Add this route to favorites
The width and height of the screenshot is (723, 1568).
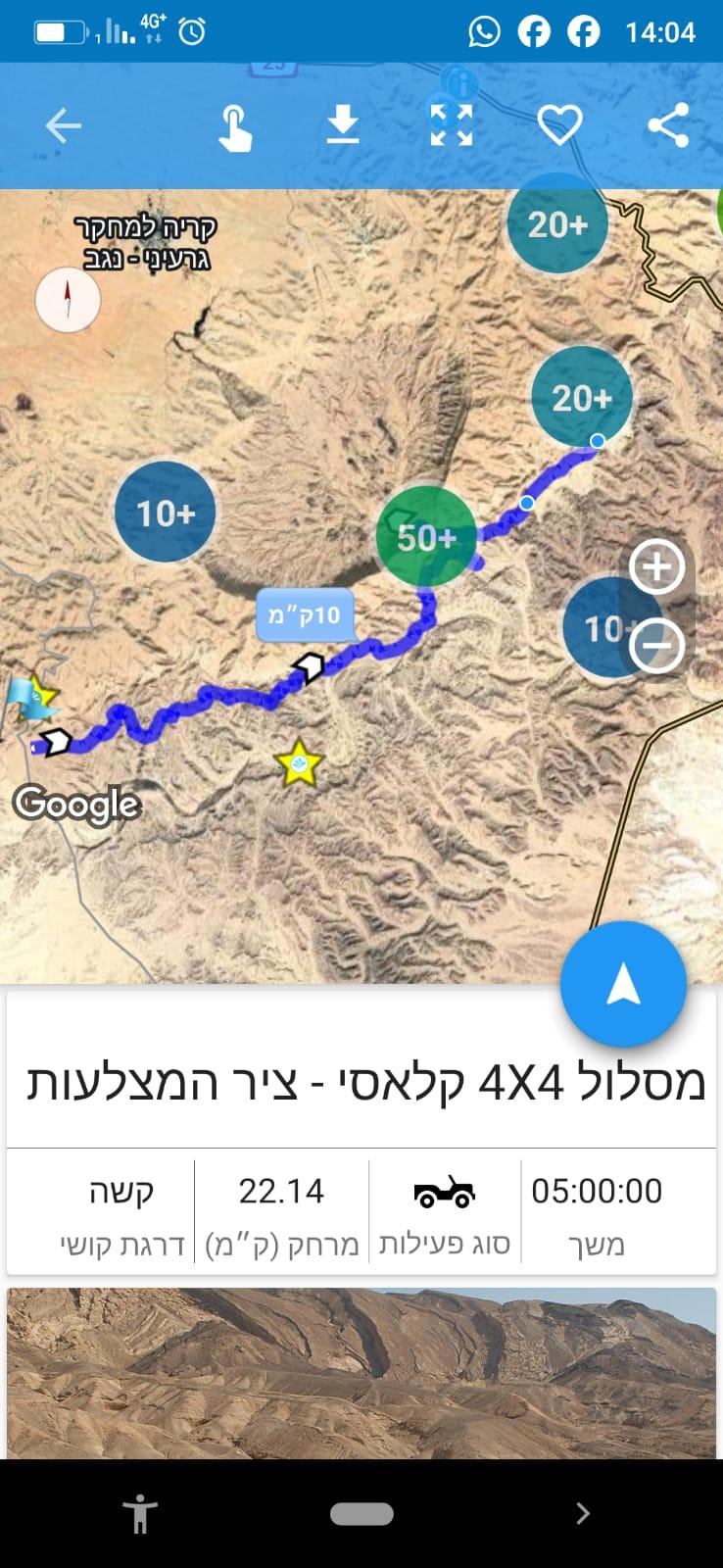(559, 125)
